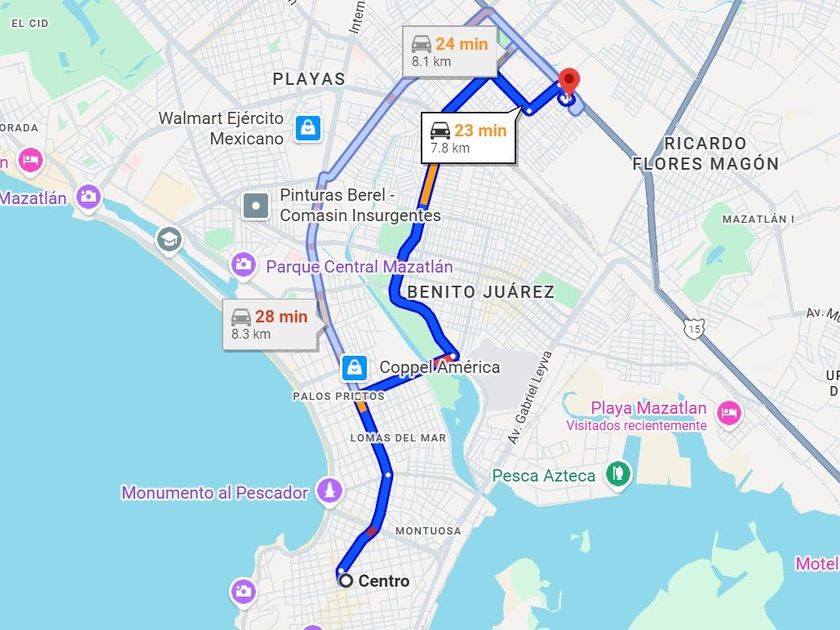Open Parque Central Mazatlán marker
This screenshot has height=630, width=840.
pyautogui.click(x=243, y=265)
